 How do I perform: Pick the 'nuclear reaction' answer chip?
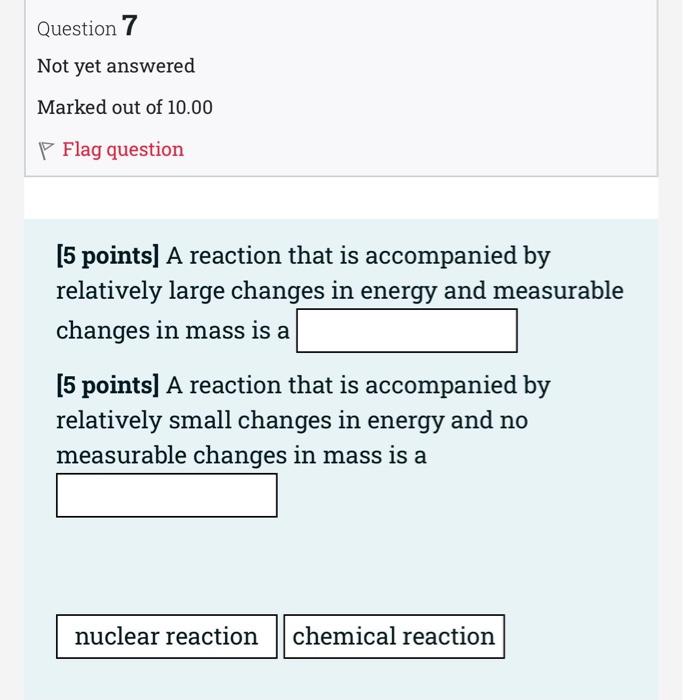pos(166,636)
